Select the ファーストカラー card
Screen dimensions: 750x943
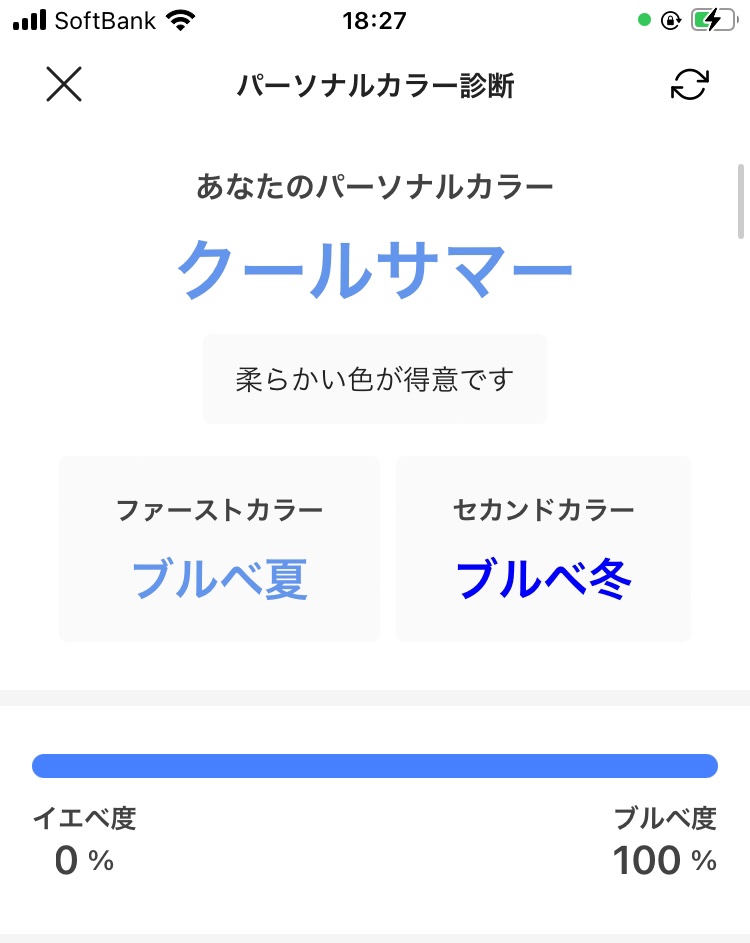click(219, 548)
